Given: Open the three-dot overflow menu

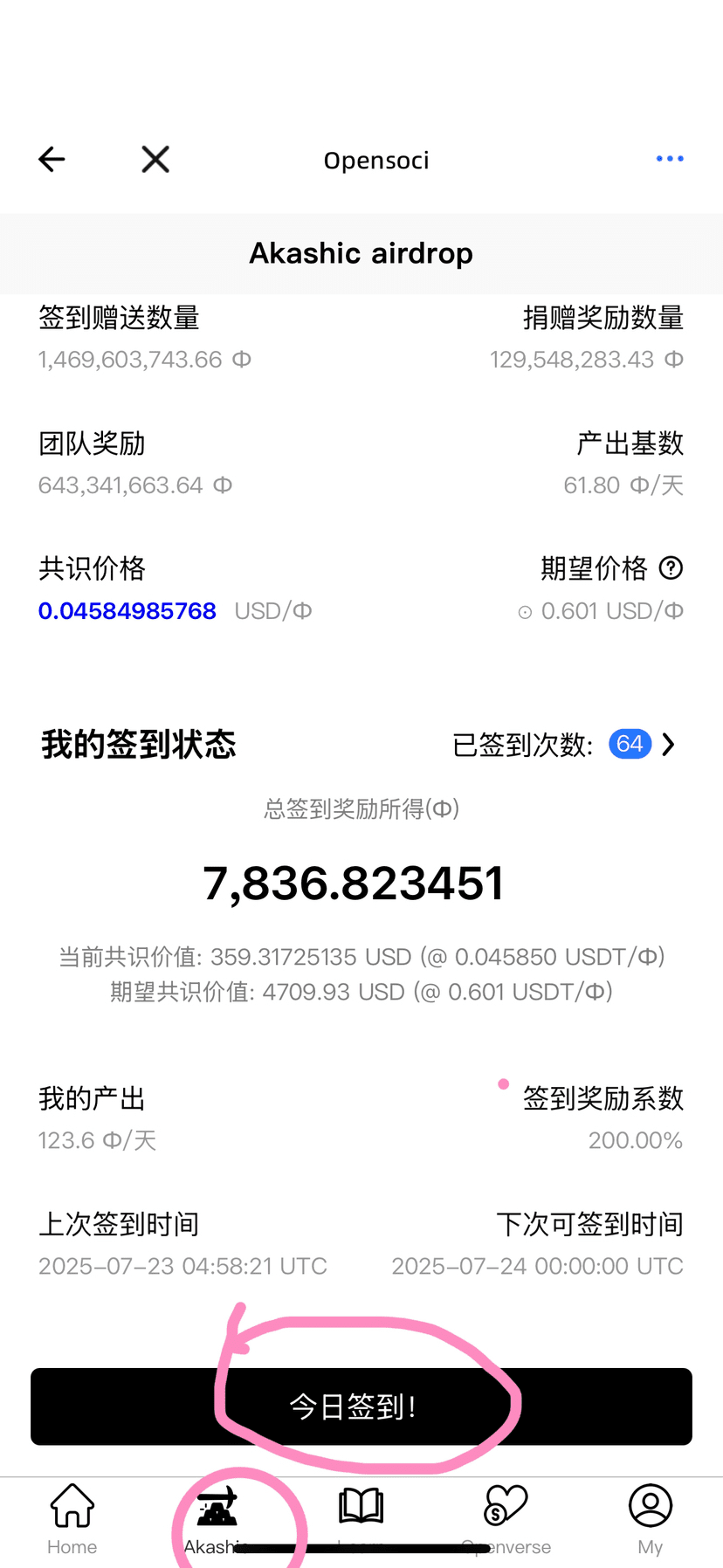Looking at the screenshot, I should (x=670, y=159).
